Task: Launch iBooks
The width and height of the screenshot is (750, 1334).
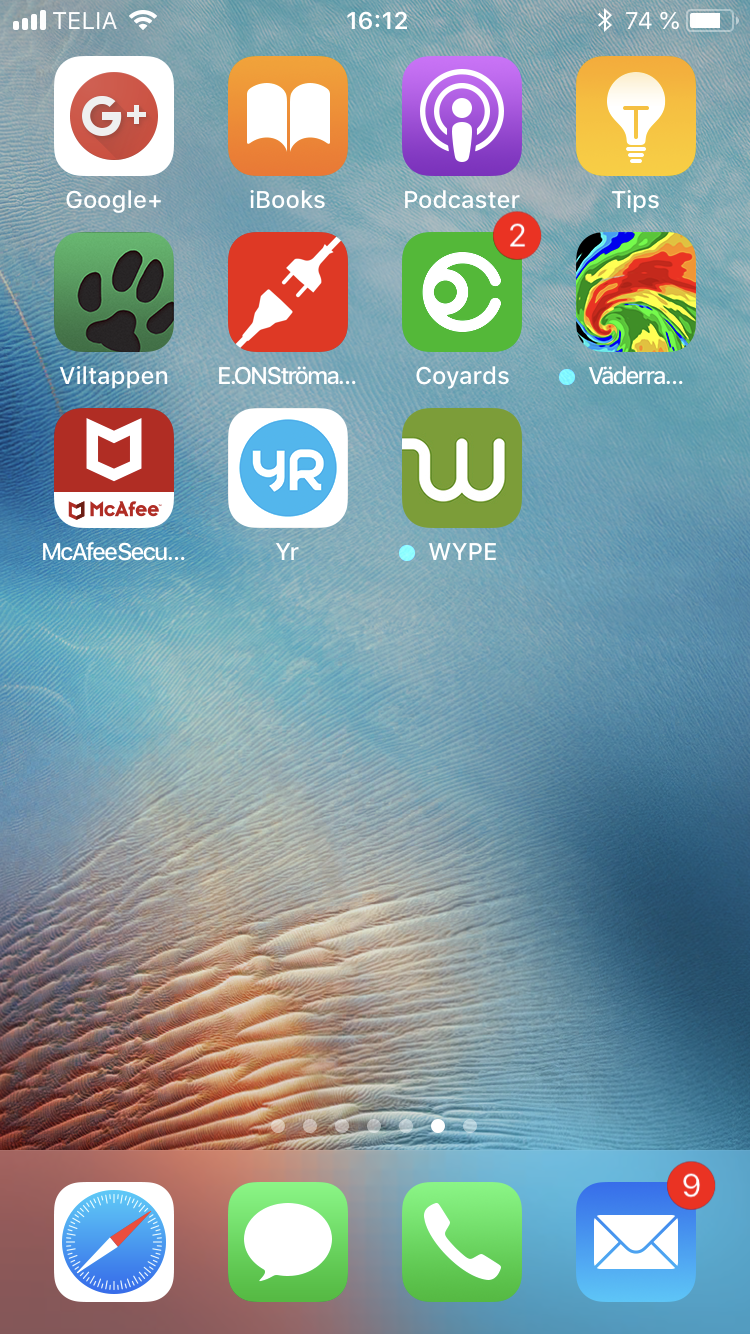Action: coord(288,116)
